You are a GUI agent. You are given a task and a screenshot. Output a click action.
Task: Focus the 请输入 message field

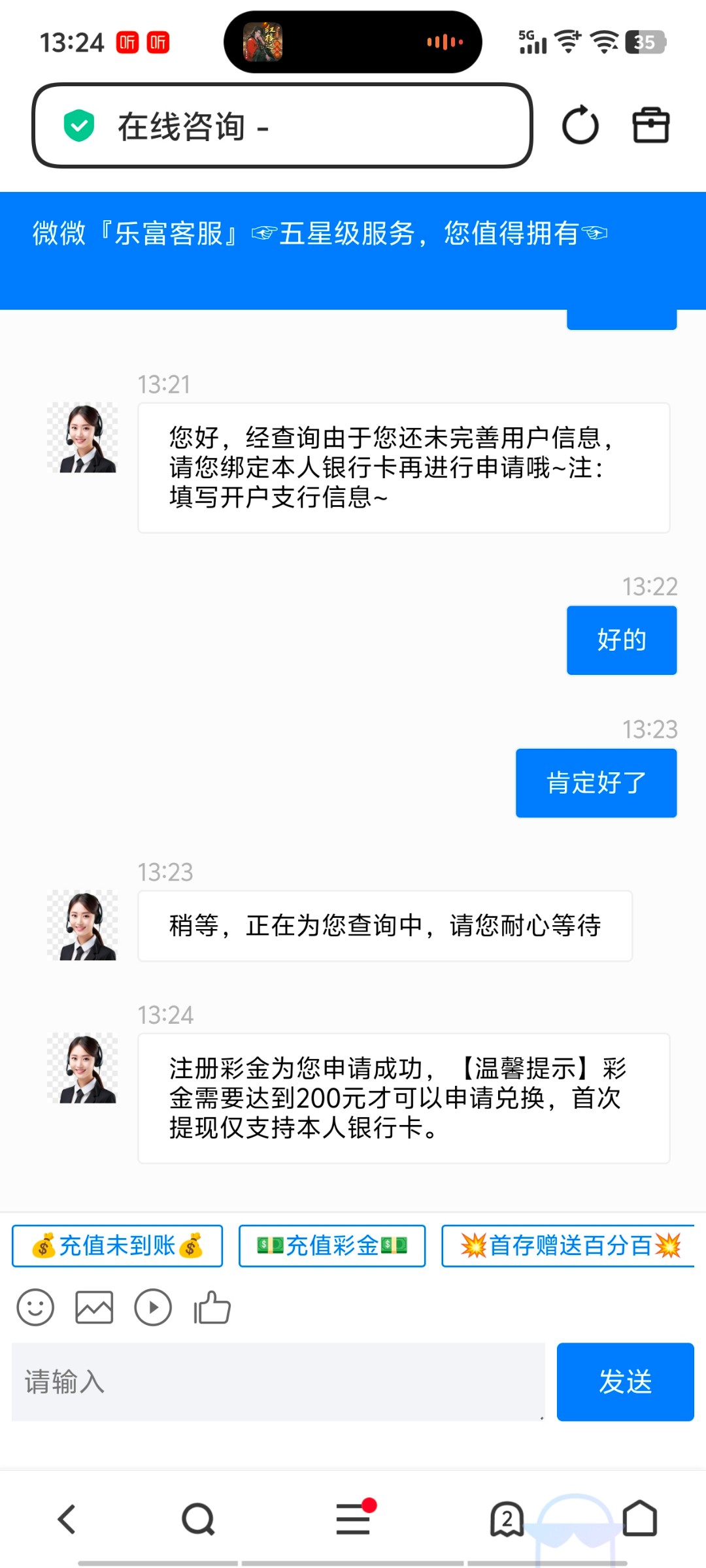coord(278,1382)
